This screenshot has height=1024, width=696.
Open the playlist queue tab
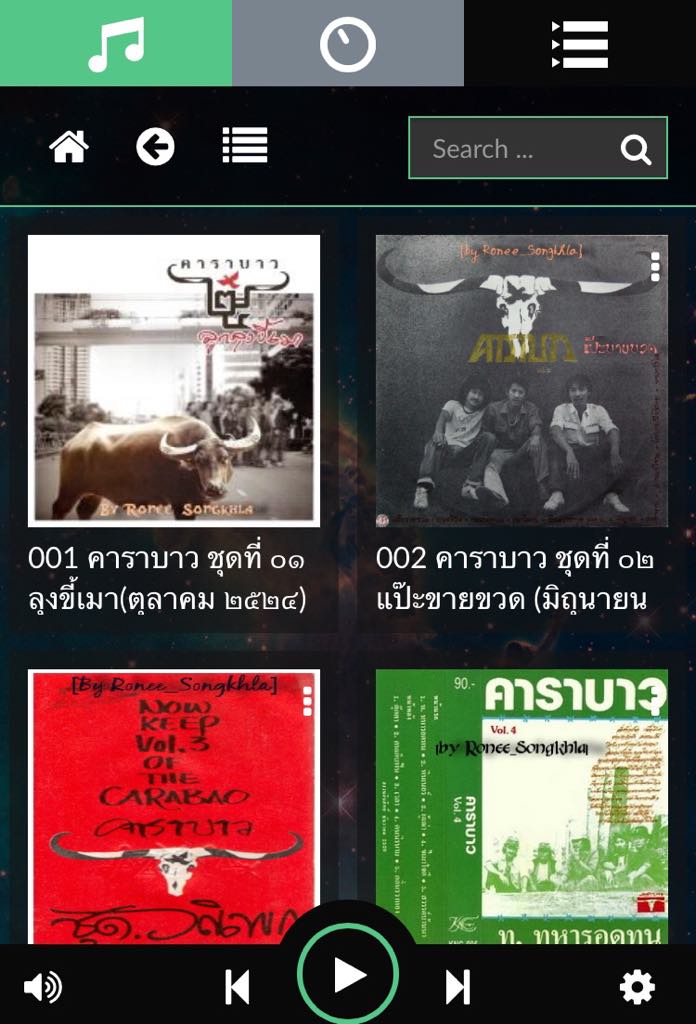(x=580, y=43)
